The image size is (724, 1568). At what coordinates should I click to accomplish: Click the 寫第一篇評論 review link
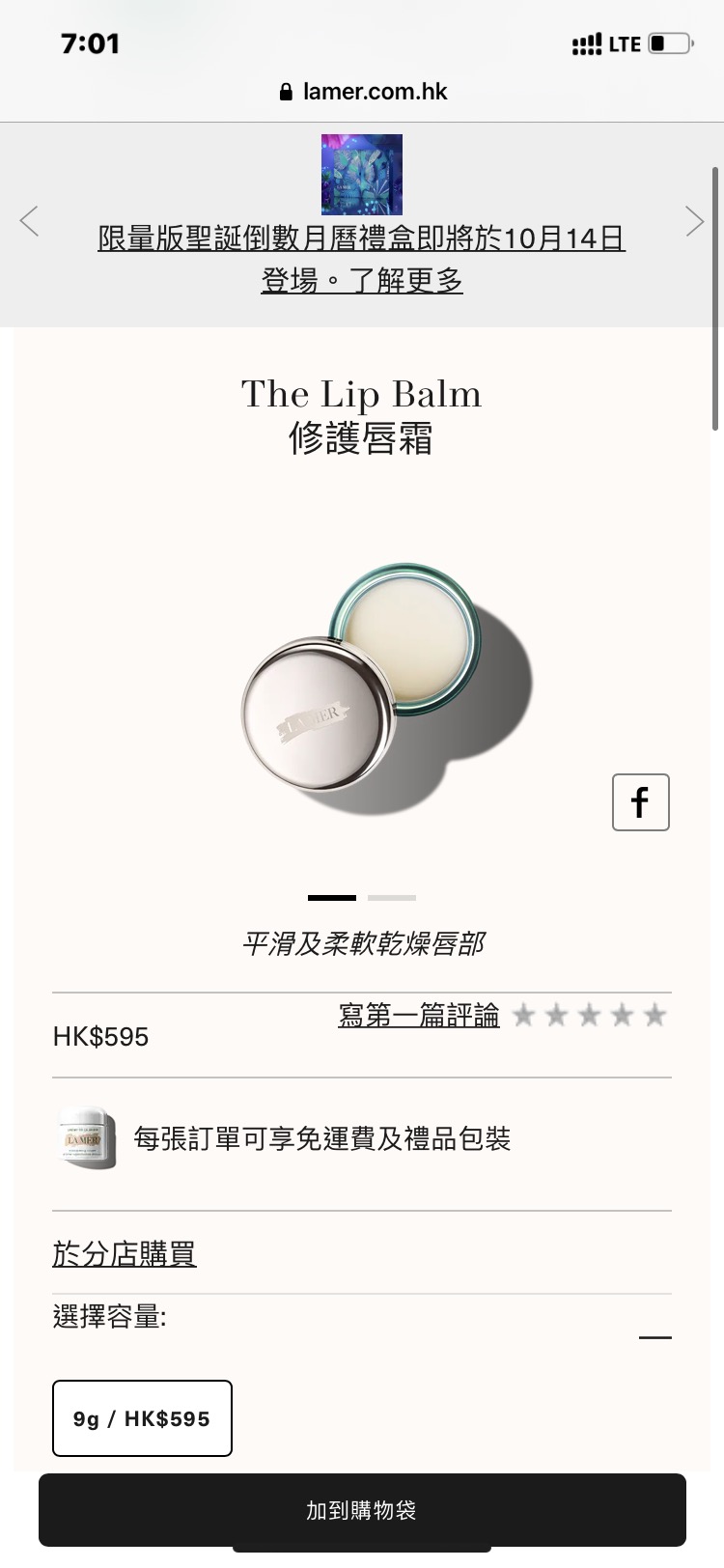419,1015
